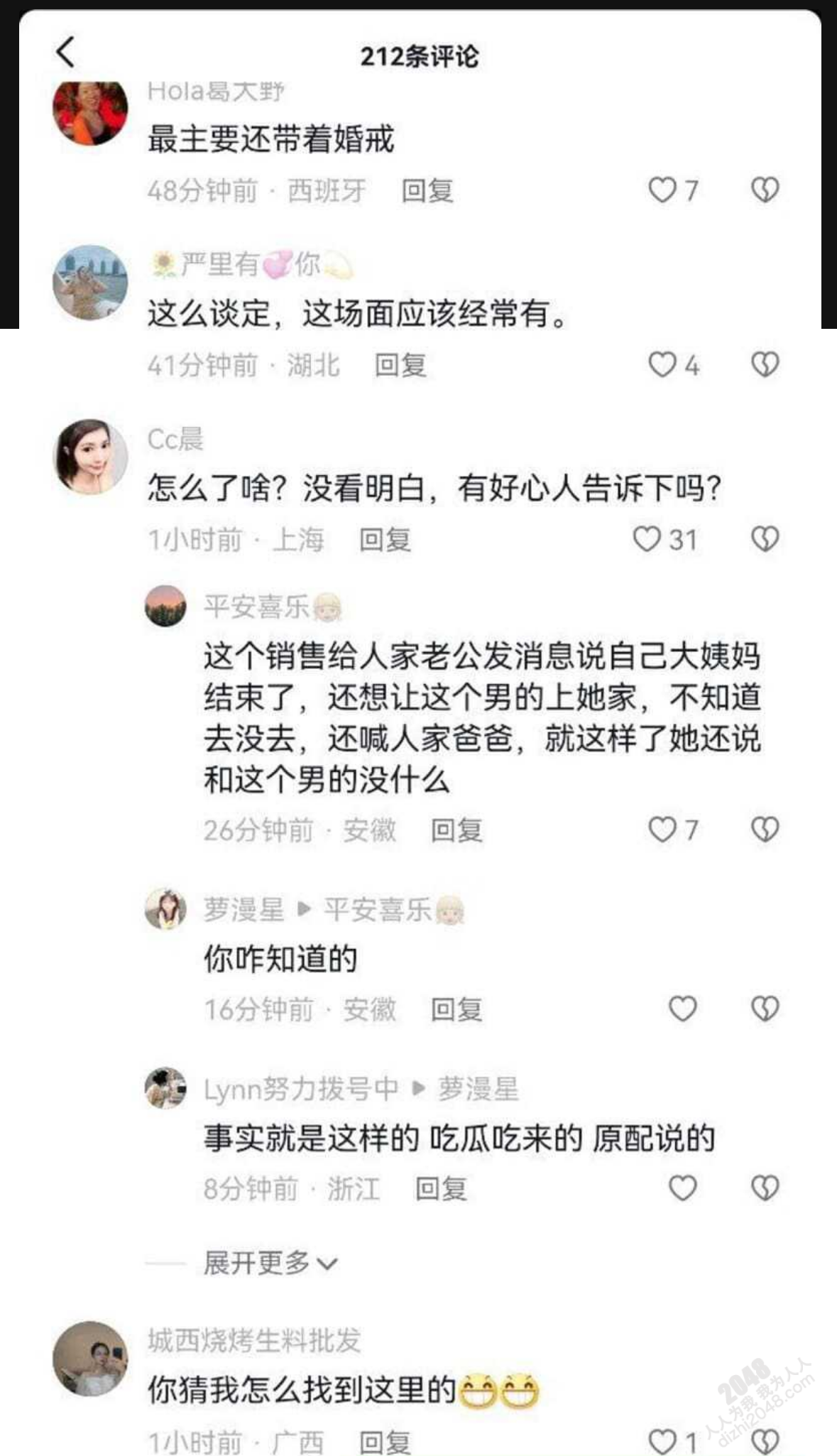Expand more replies with 展开更多
Viewport: 837px width, 1456px height.
coord(270,1263)
